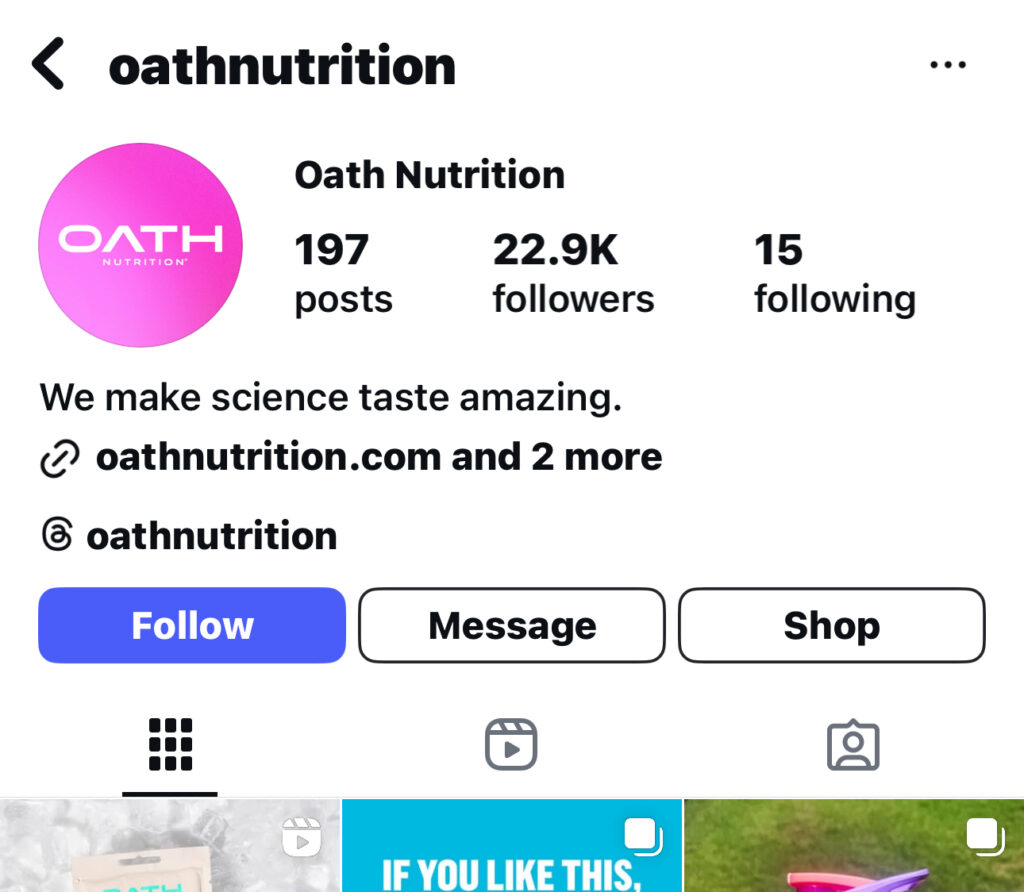Switch to the posts grid tab

click(x=170, y=745)
